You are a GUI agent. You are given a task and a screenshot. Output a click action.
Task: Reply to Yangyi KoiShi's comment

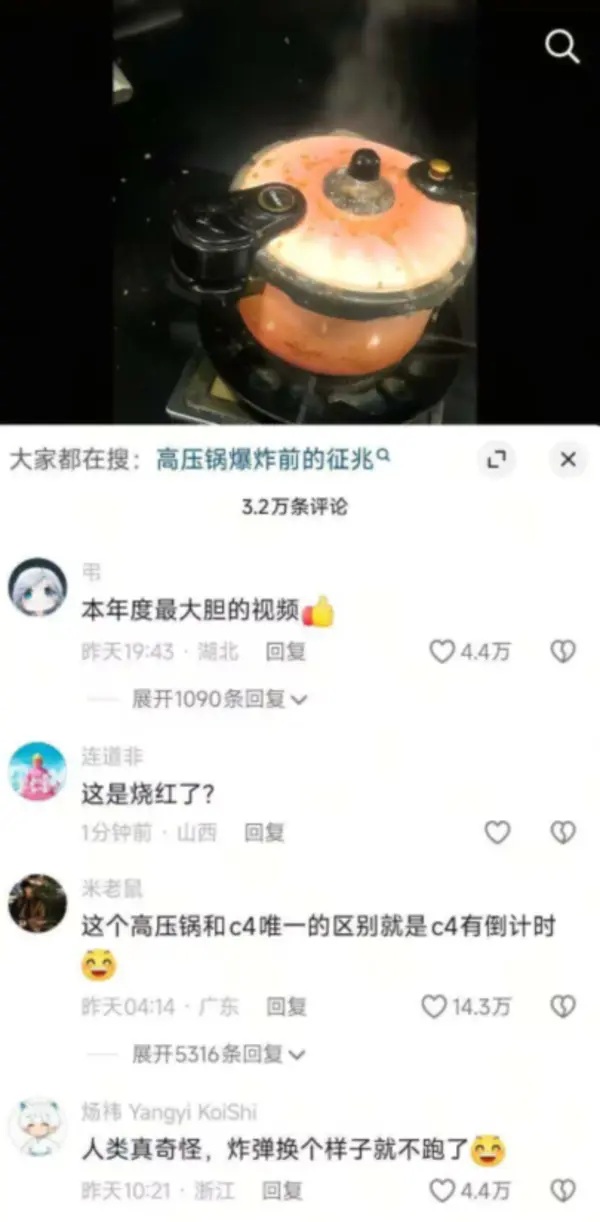point(282,1190)
